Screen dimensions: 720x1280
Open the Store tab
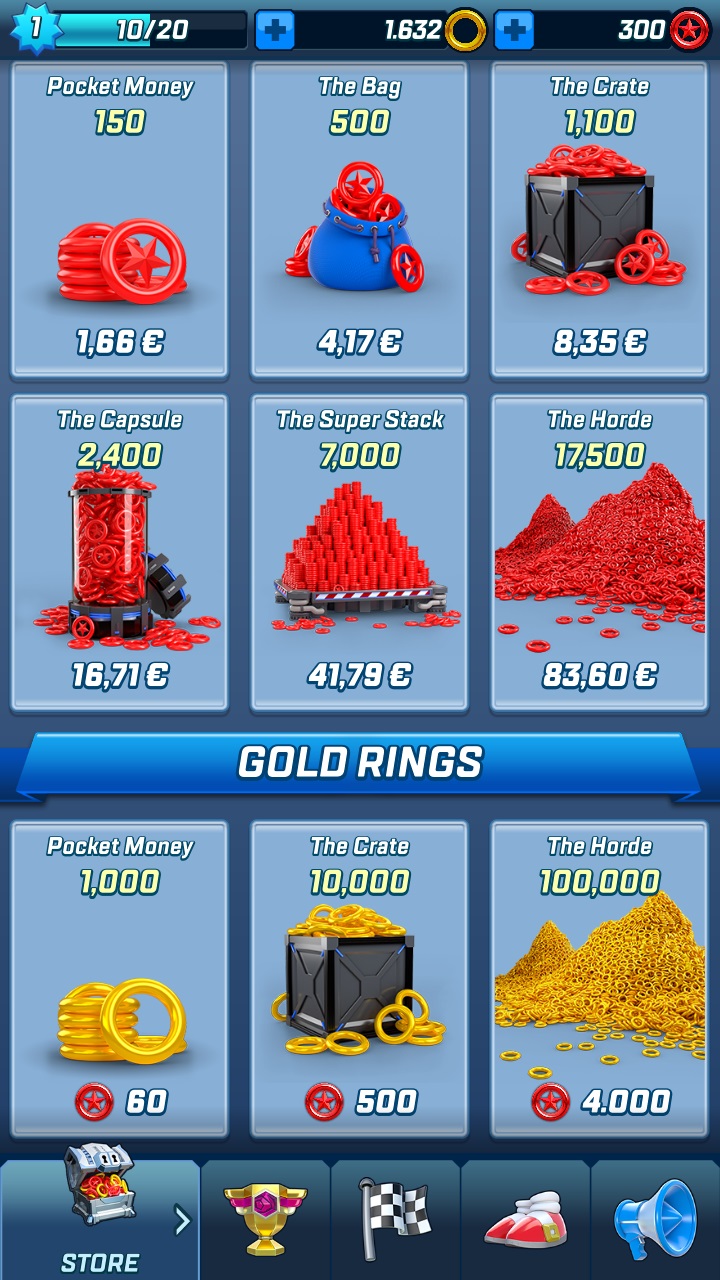click(100, 1218)
